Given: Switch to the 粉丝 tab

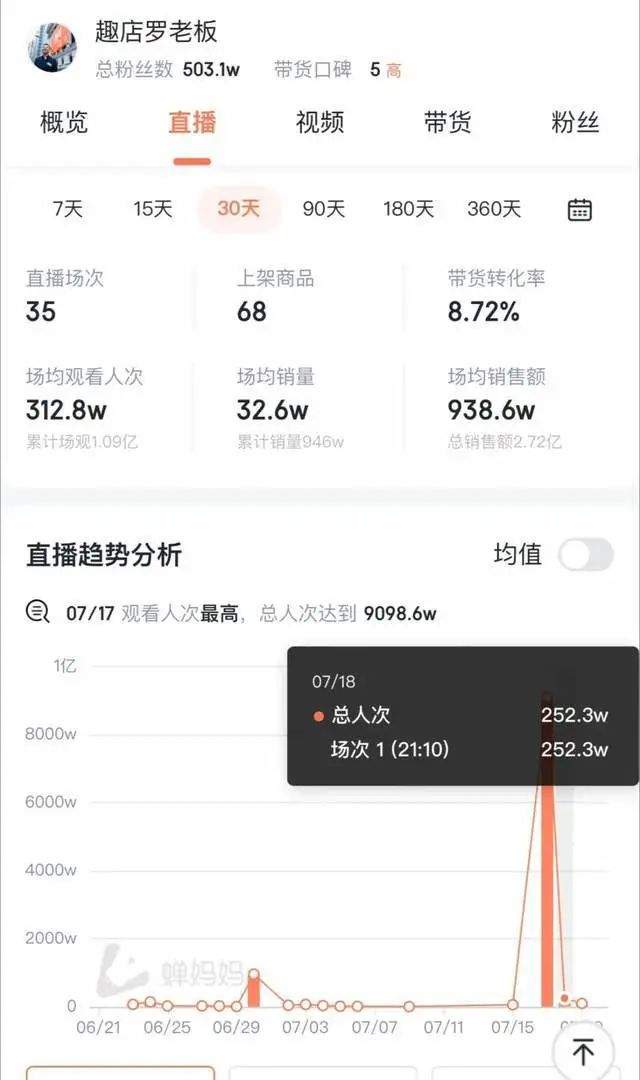Looking at the screenshot, I should tap(575, 123).
